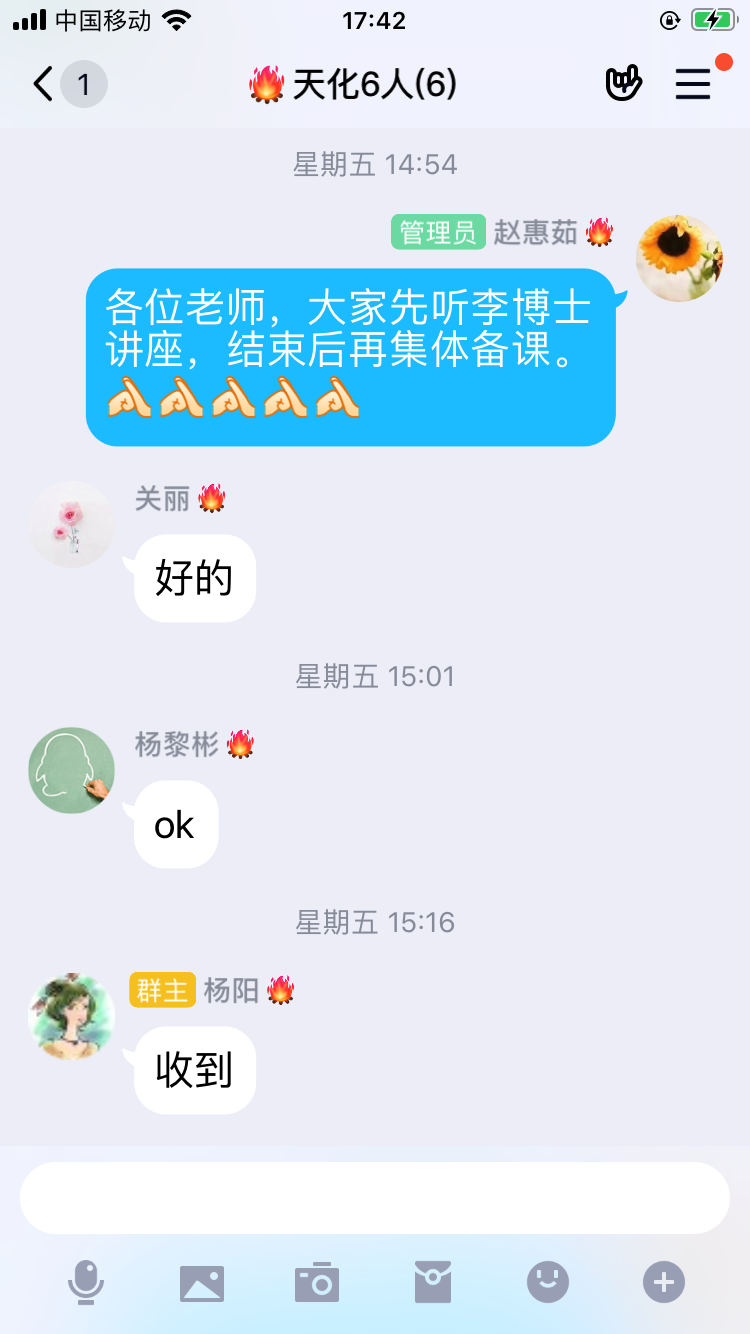The height and width of the screenshot is (1334, 750).
Task: Expand more options with plus icon
Action: point(664,1282)
